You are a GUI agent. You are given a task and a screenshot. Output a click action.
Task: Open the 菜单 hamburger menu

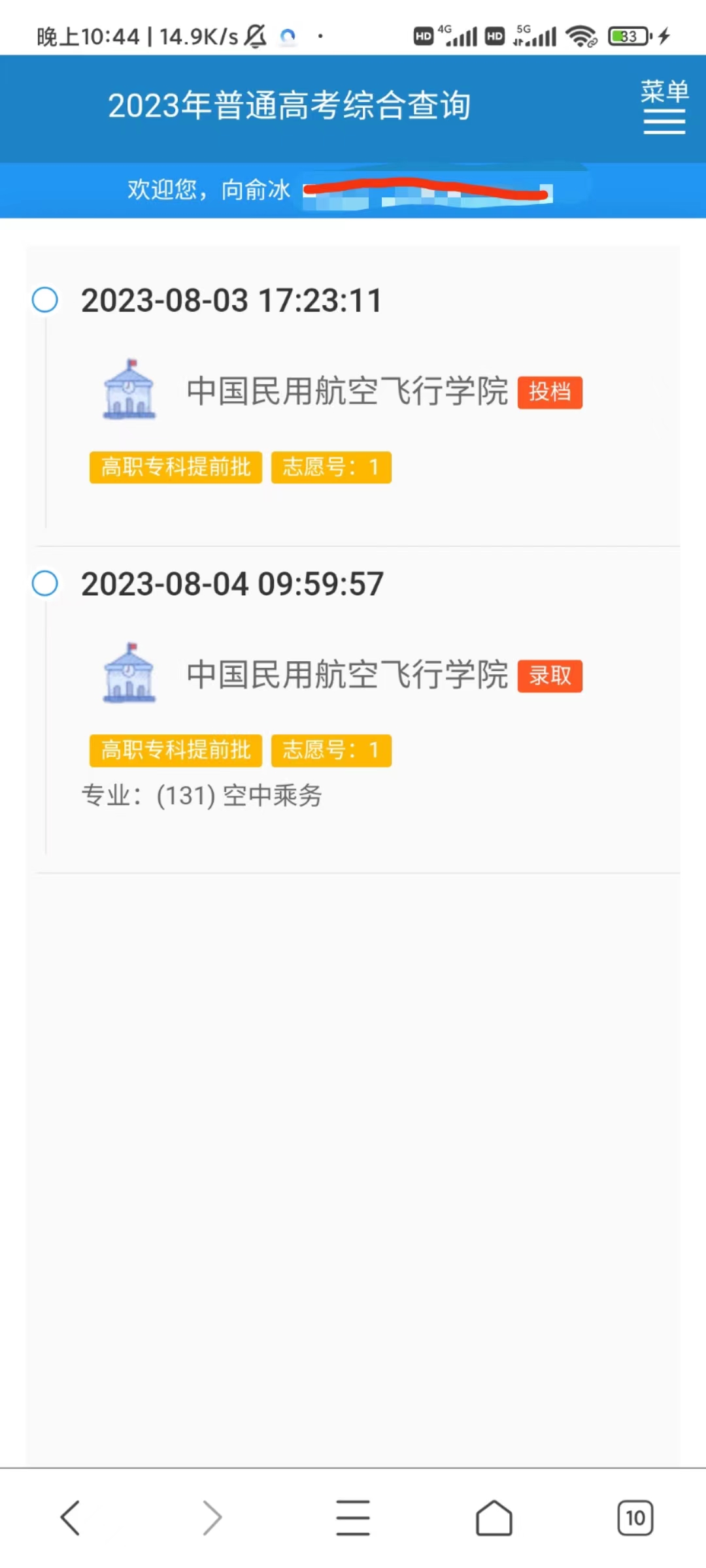pyautogui.click(x=664, y=106)
